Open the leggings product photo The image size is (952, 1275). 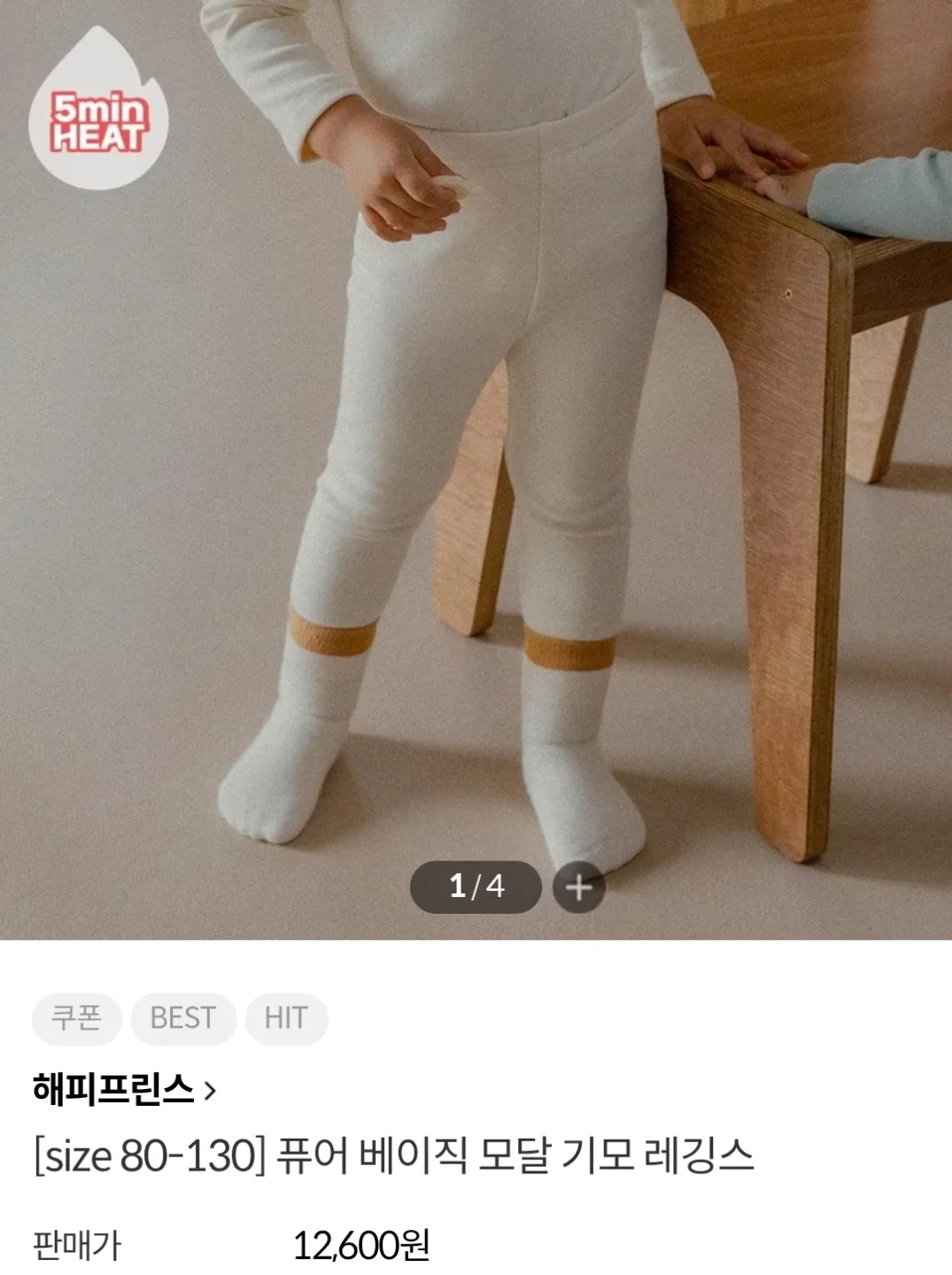pyautogui.click(x=476, y=443)
